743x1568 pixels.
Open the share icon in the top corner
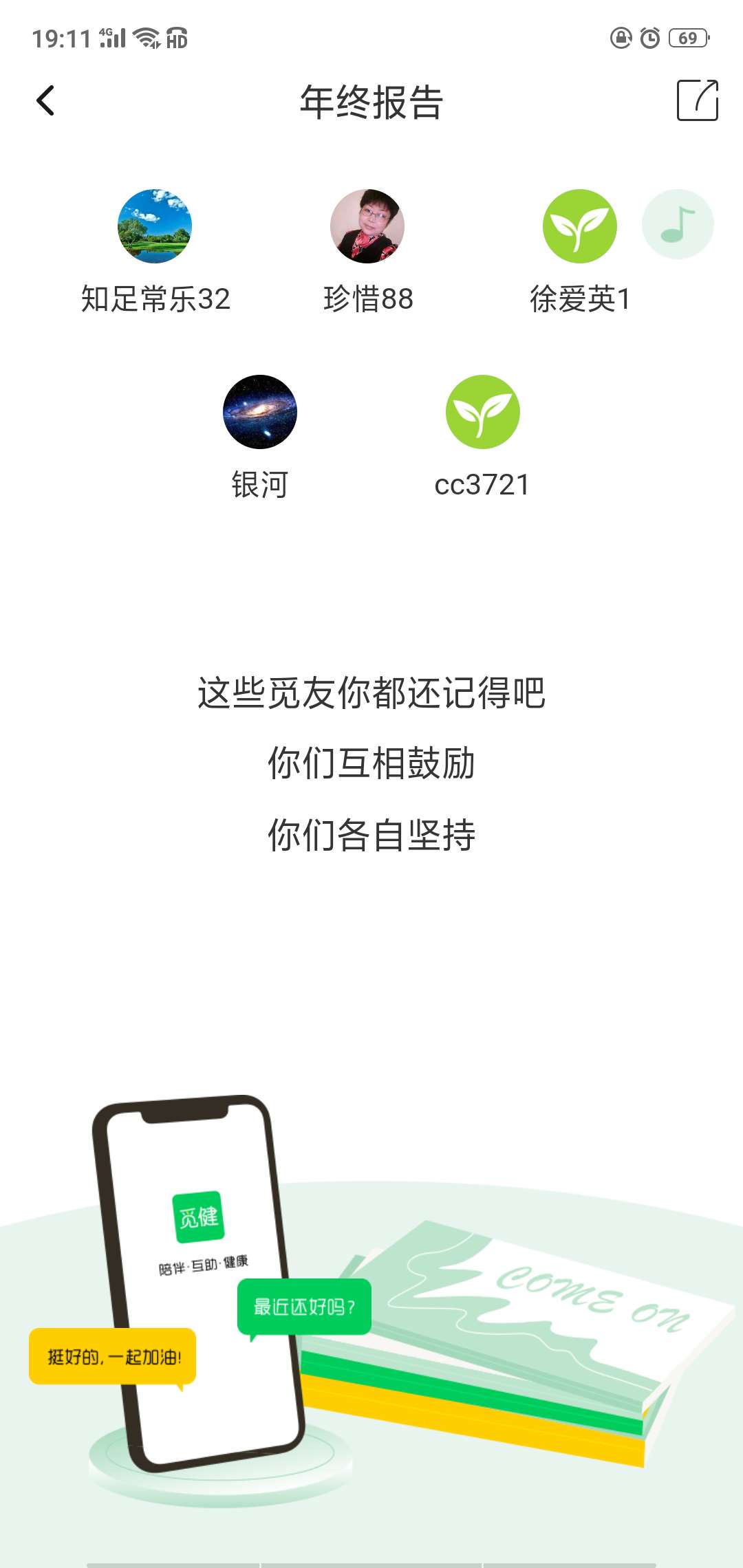pos(697,102)
